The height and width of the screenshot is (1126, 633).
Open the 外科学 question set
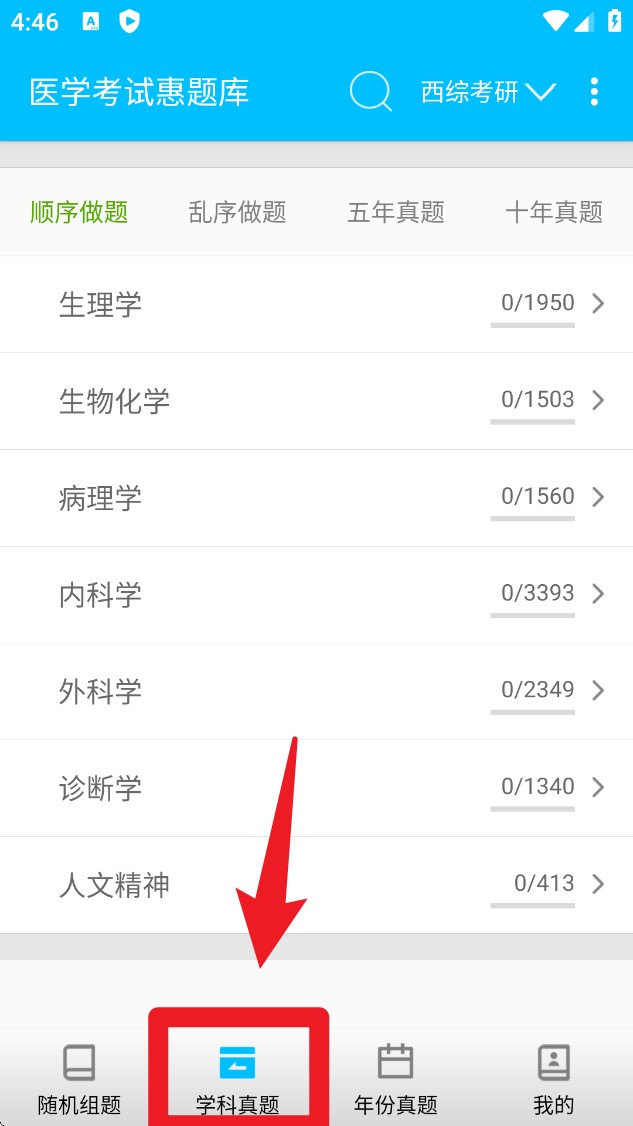(x=316, y=691)
